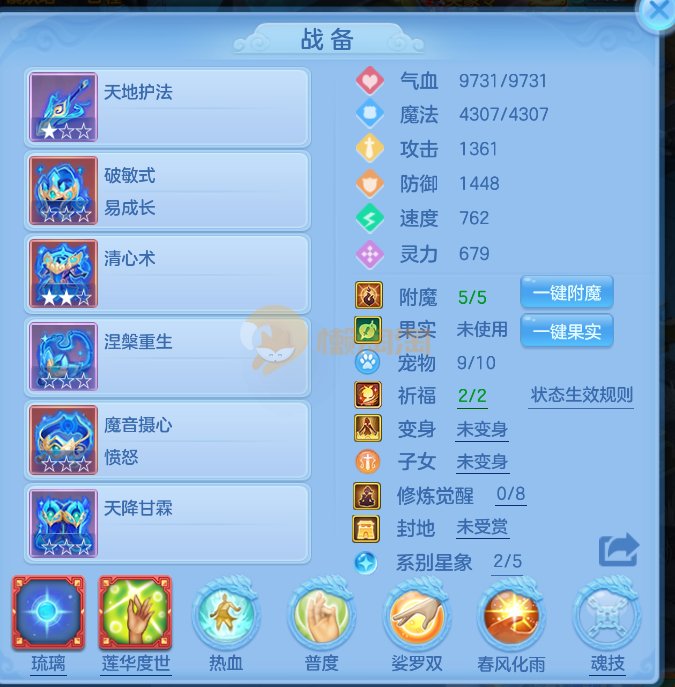Tap the 一键果实 button
Image resolution: width=675 pixels, height=687 pixels.
pyautogui.click(x=566, y=331)
